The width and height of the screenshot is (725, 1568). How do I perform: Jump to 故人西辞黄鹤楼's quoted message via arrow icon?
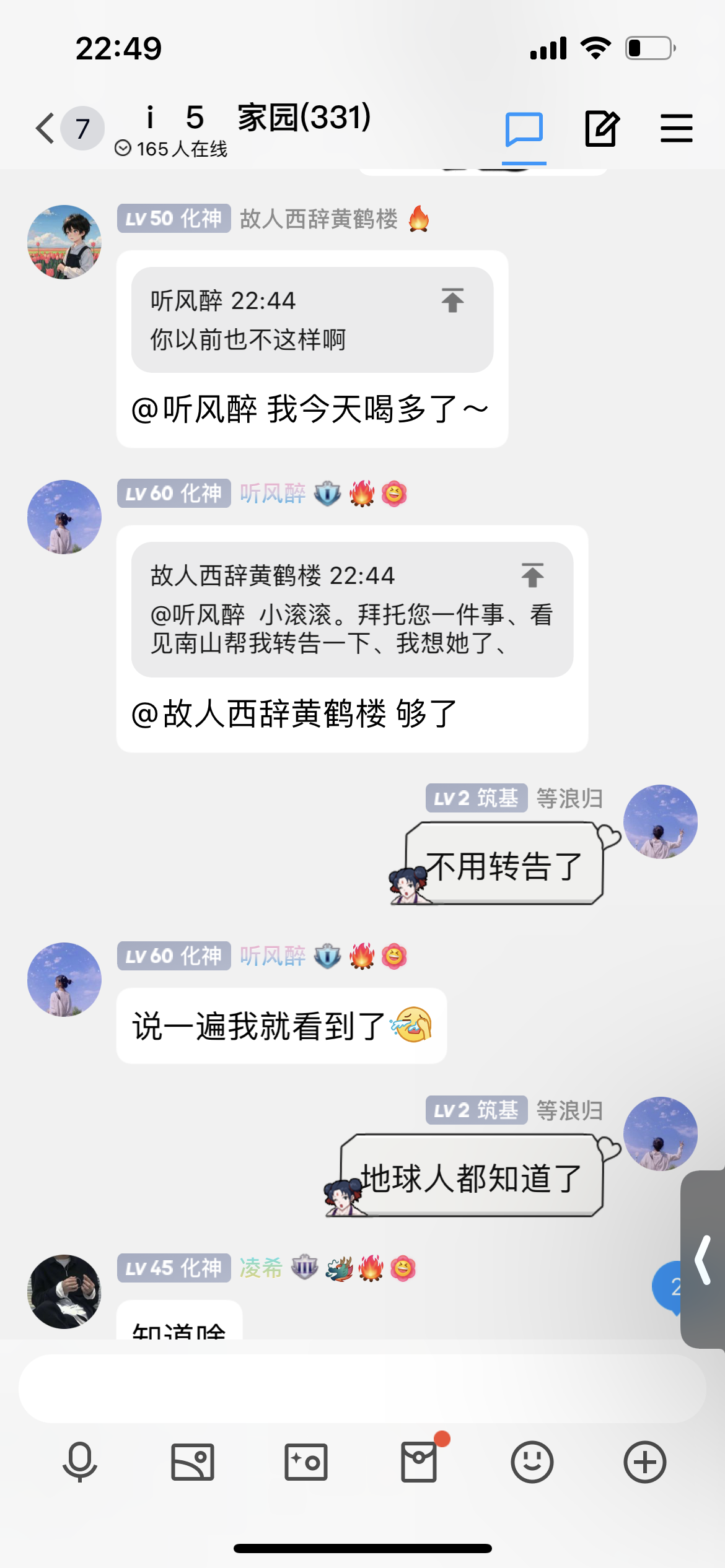pyautogui.click(x=533, y=575)
